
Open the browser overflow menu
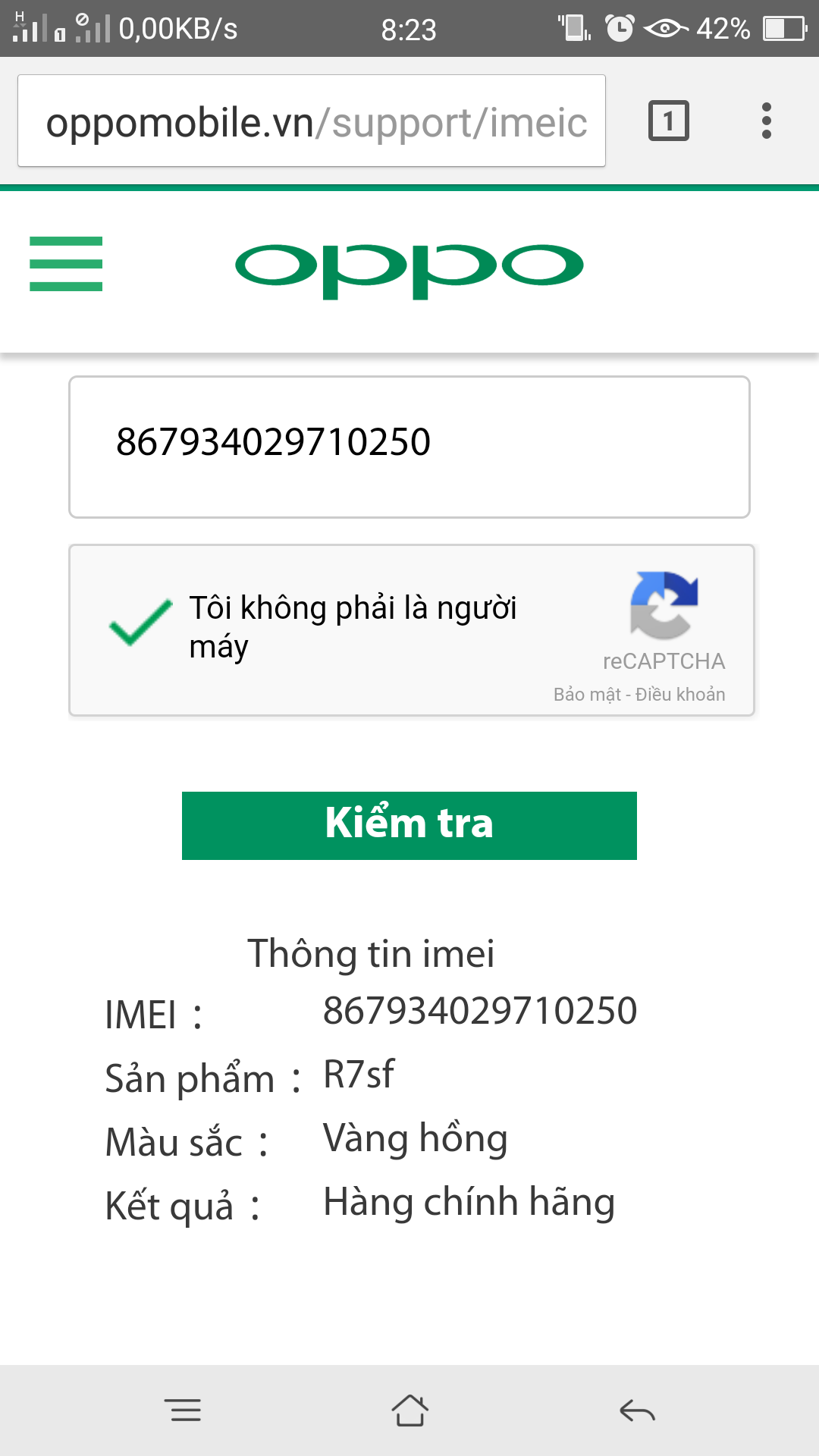click(767, 121)
